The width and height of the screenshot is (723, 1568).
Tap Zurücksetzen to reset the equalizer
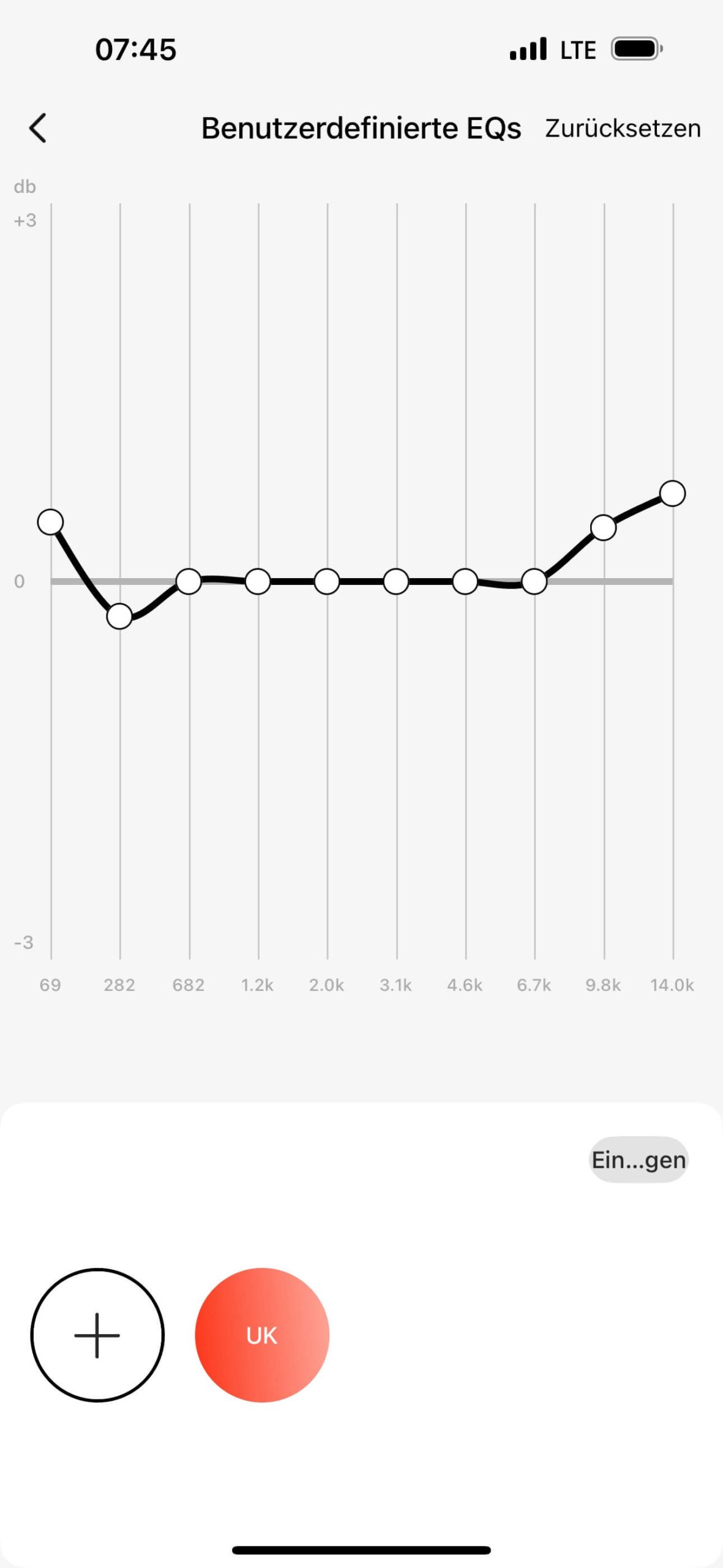click(x=623, y=129)
